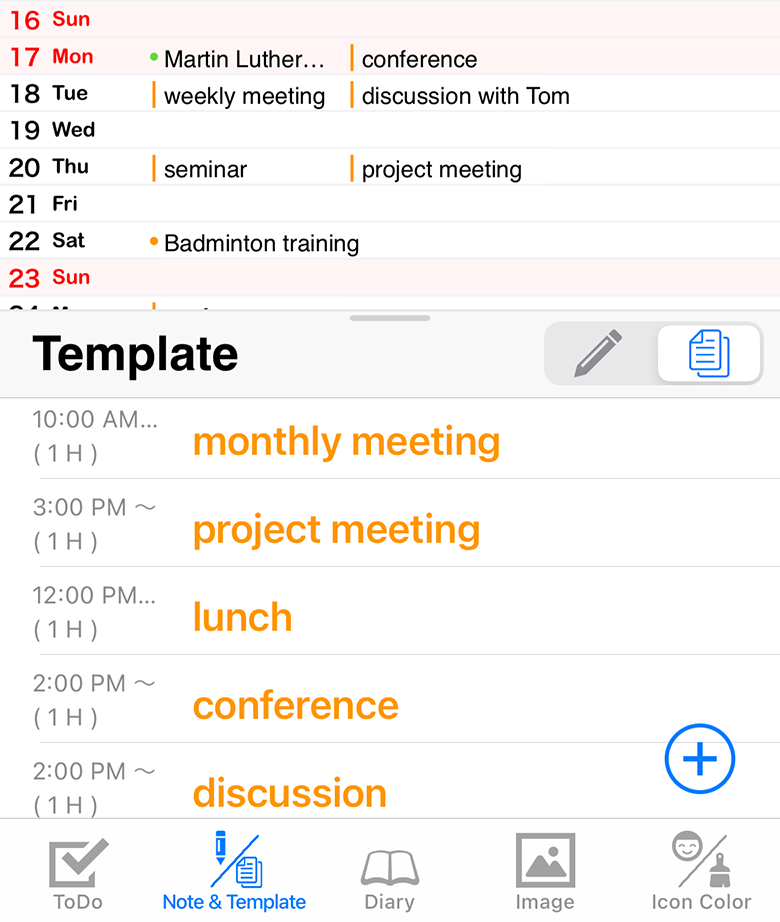The height and width of the screenshot is (922, 780).
Task: View the seminar event on Thursday
Action: pos(205,170)
